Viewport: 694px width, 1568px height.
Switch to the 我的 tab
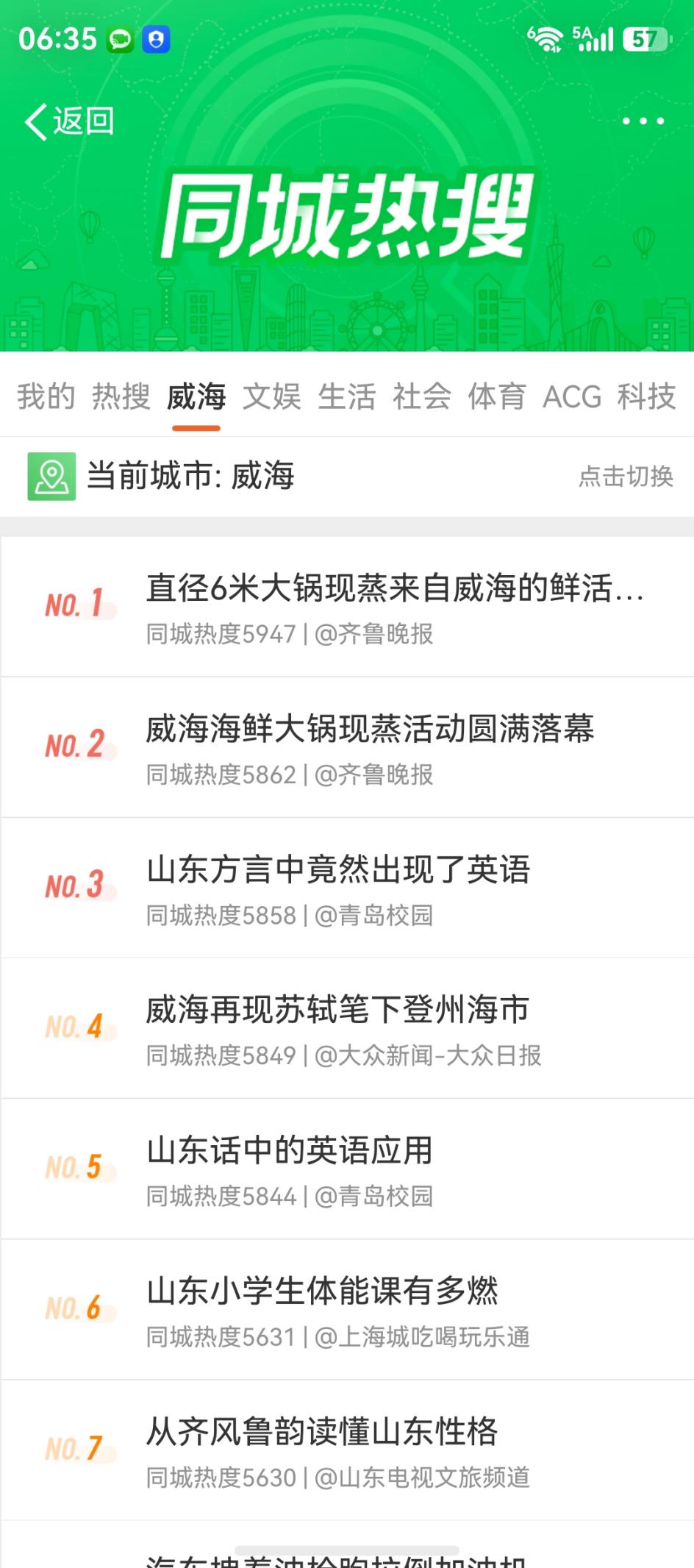click(46, 396)
